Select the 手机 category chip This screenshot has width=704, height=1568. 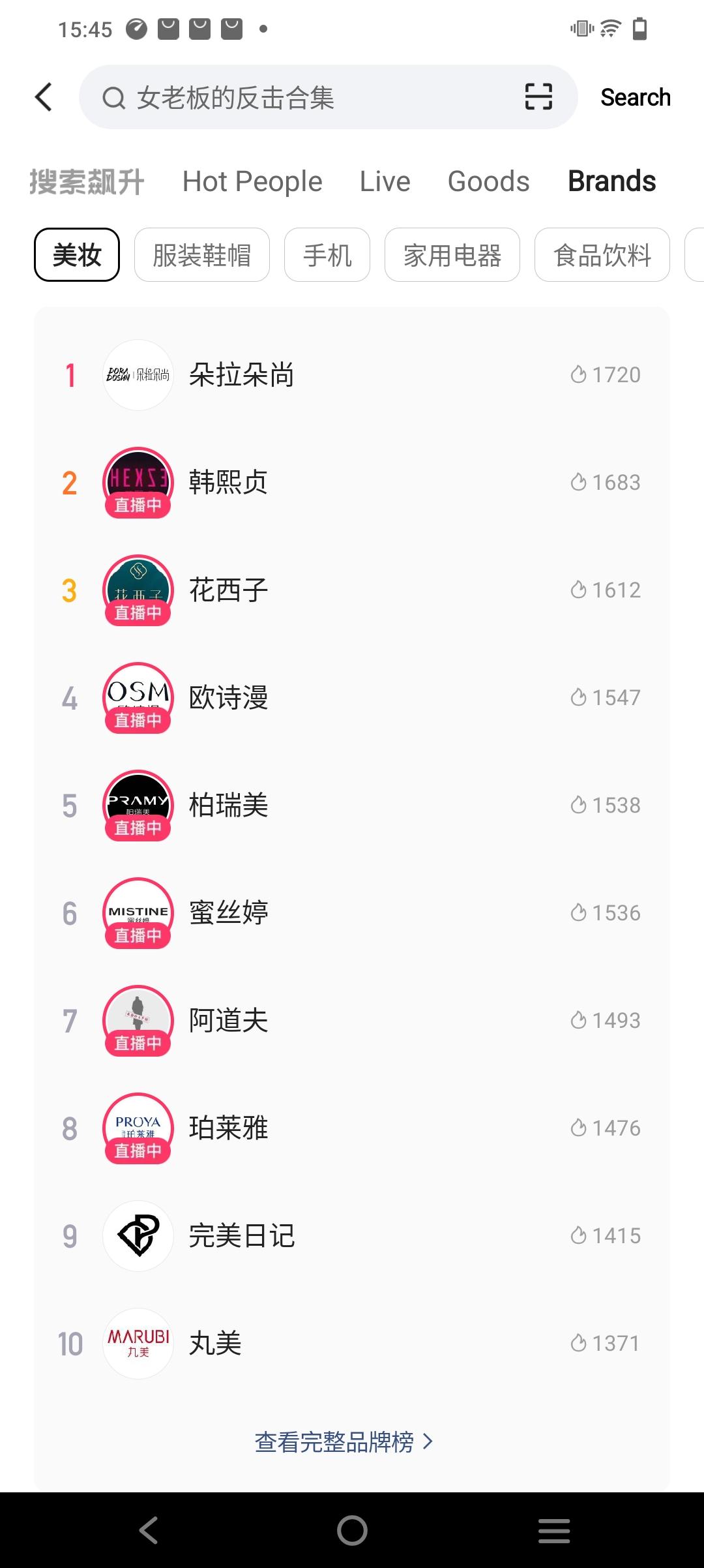pyautogui.click(x=327, y=255)
